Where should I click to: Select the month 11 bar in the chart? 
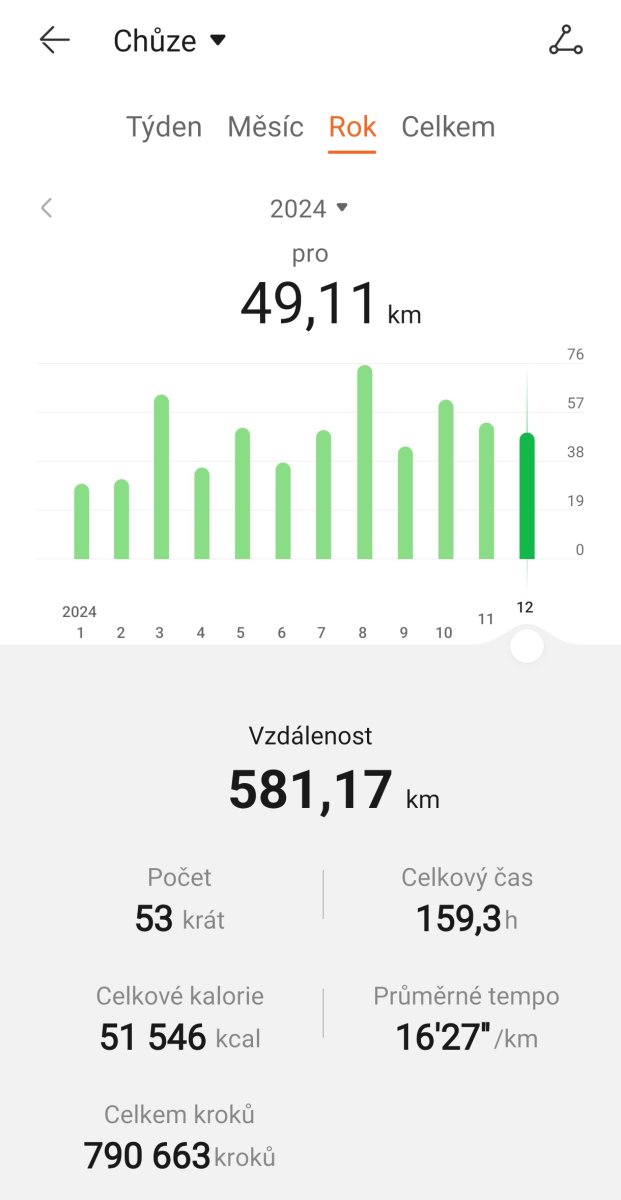486,491
